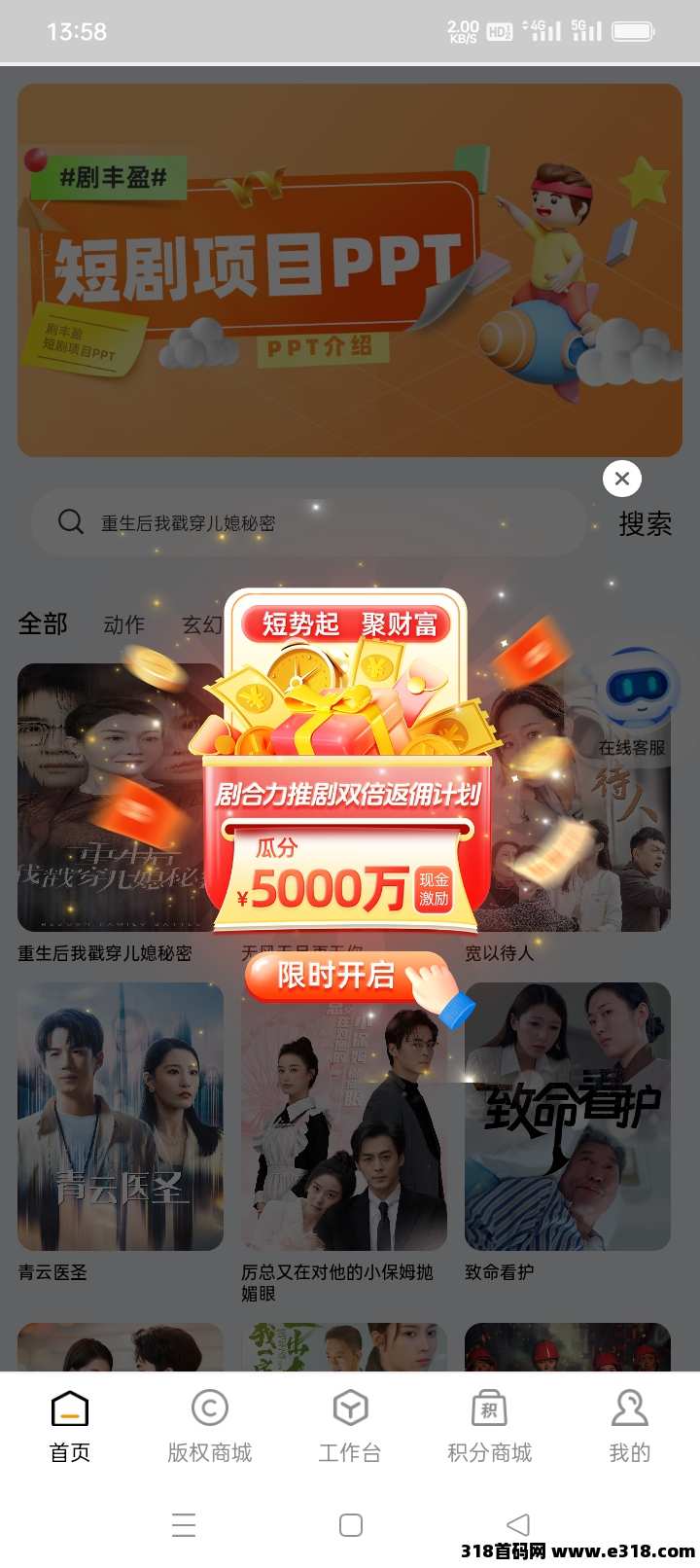Tap the system back button
This screenshot has width=700, height=1568.
pos(518,1524)
